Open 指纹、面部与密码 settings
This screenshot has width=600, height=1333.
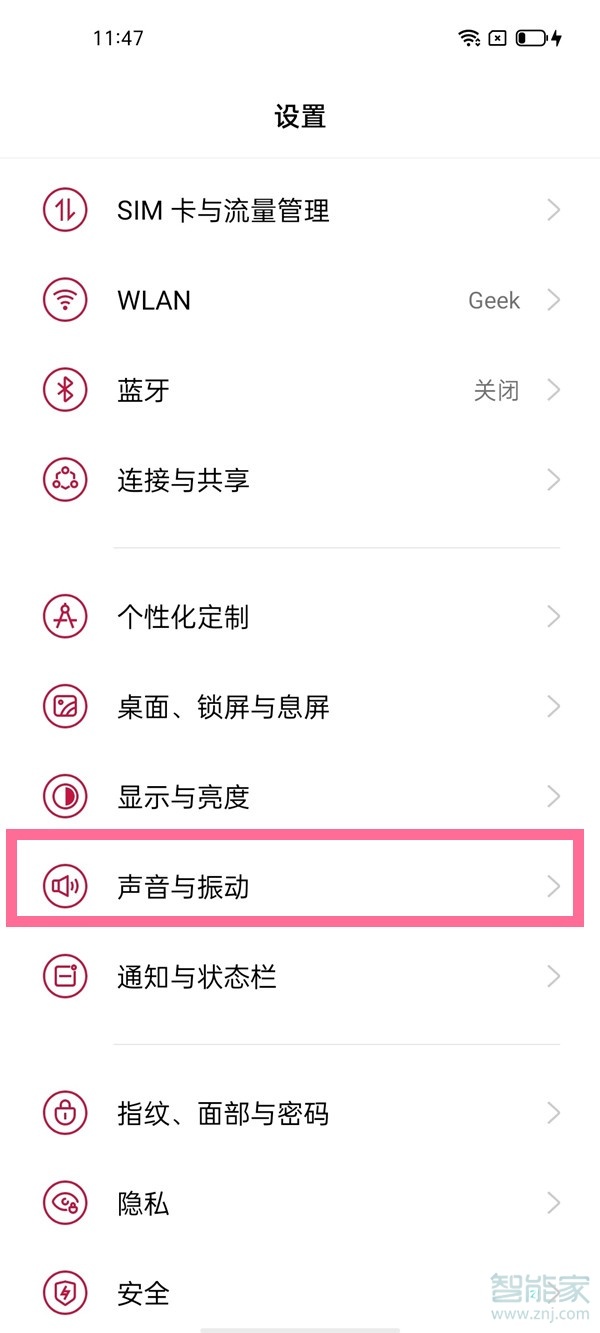click(300, 1113)
